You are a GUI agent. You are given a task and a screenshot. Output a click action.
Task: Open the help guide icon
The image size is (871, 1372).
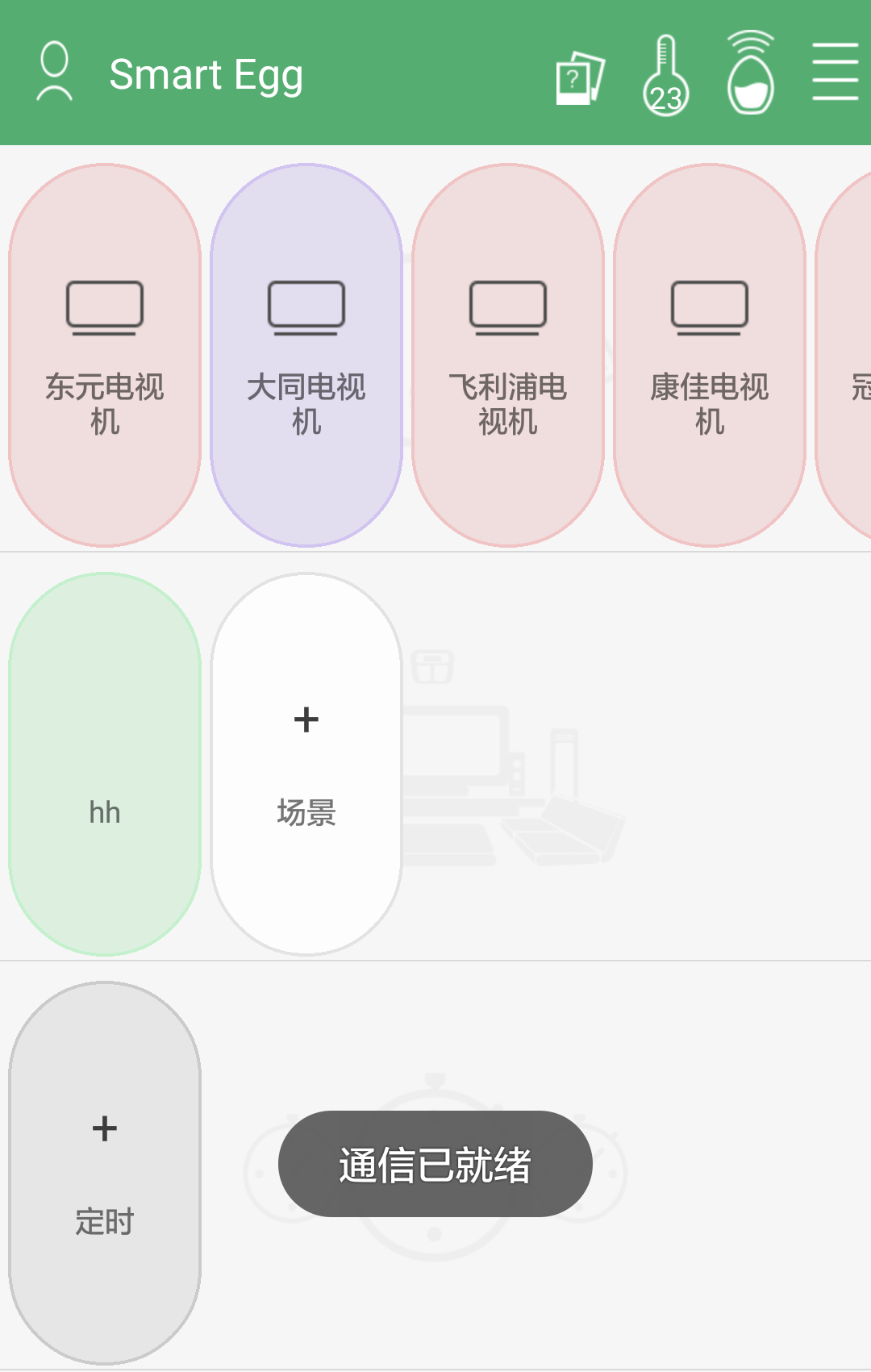[x=580, y=78]
